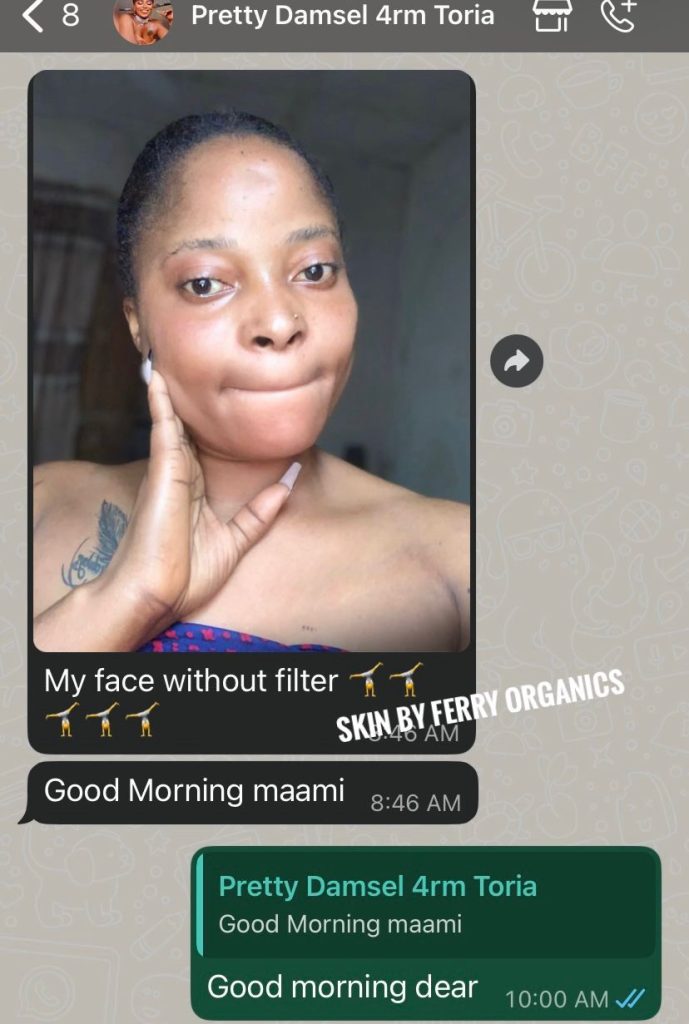This screenshot has height=1024, width=689.
Task: Open the business catalog storefront icon
Action: point(552,17)
